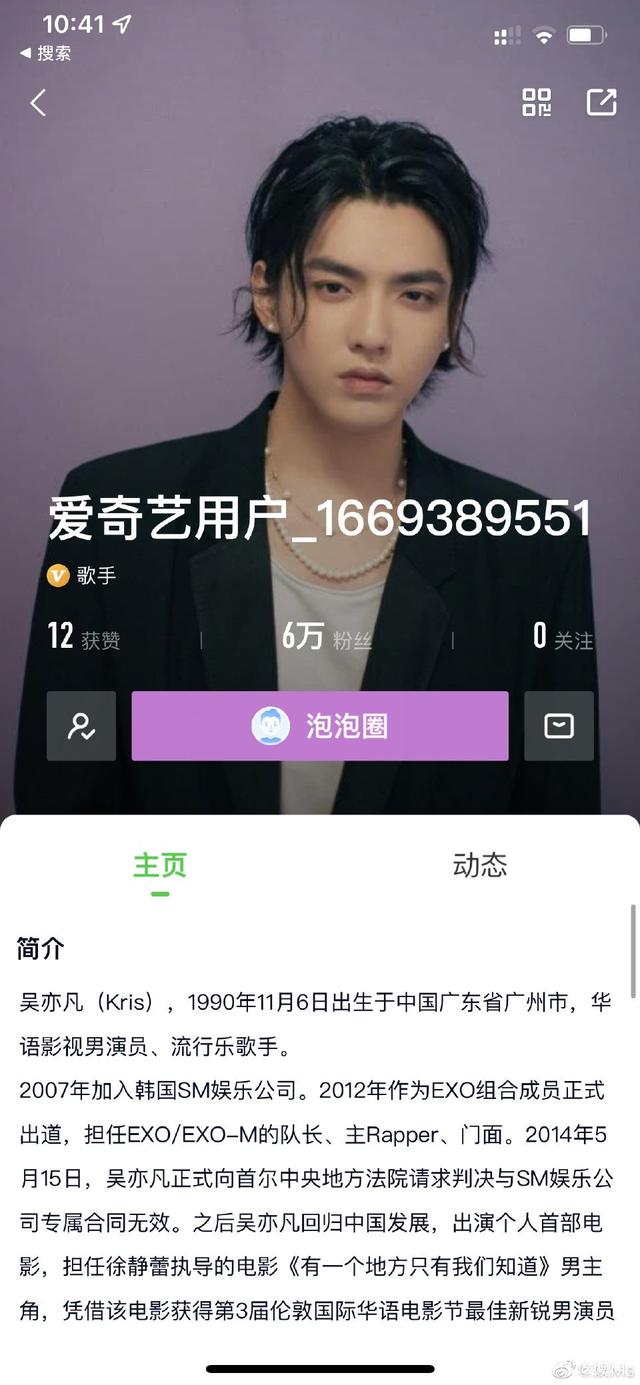The width and height of the screenshot is (640, 1385).
Task: Open the 泡泡圈 fan circle
Action: pyautogui.click(x=320, y=726)
